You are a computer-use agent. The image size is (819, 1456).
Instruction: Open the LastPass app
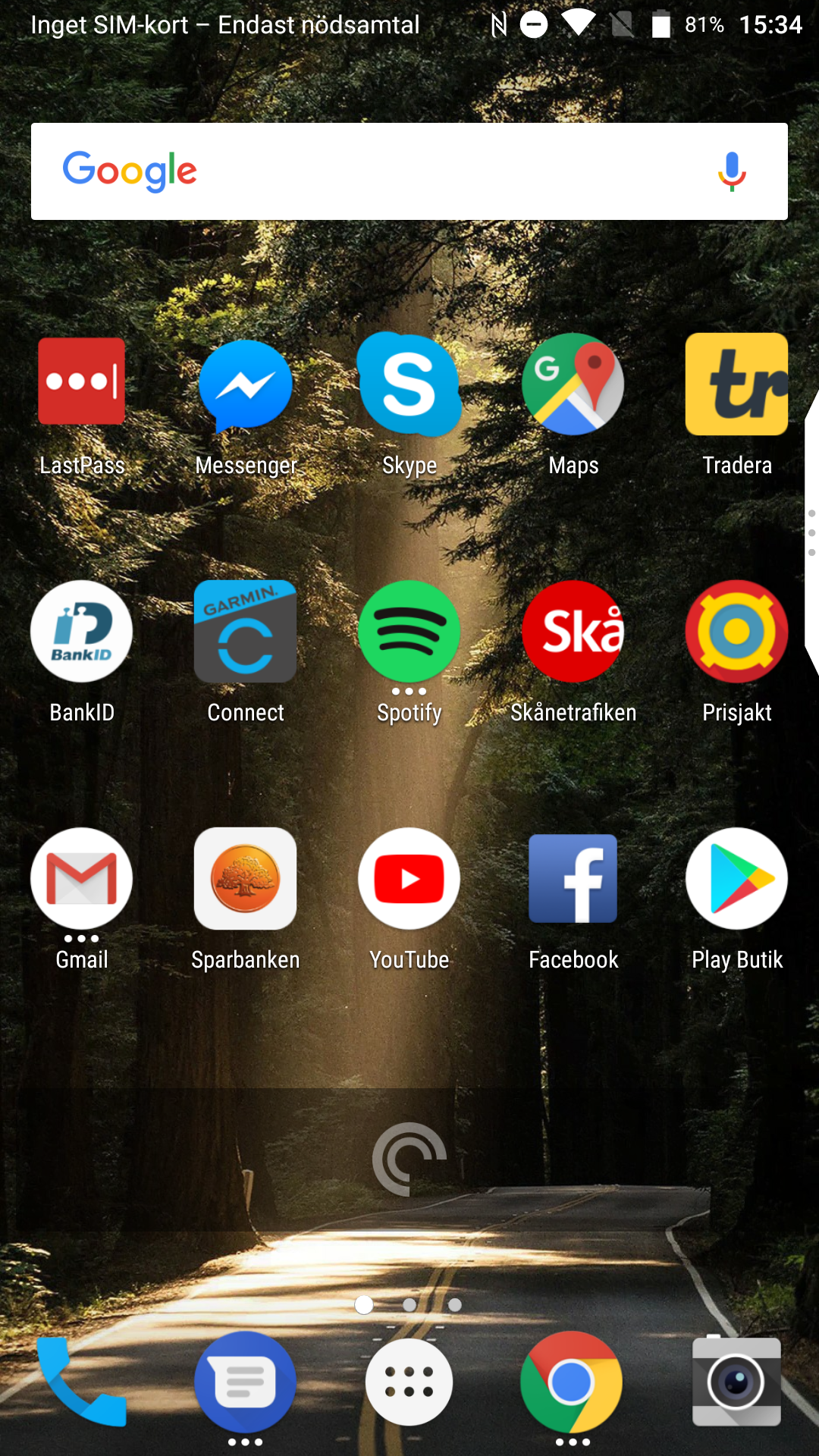click(x=82, y=381)
